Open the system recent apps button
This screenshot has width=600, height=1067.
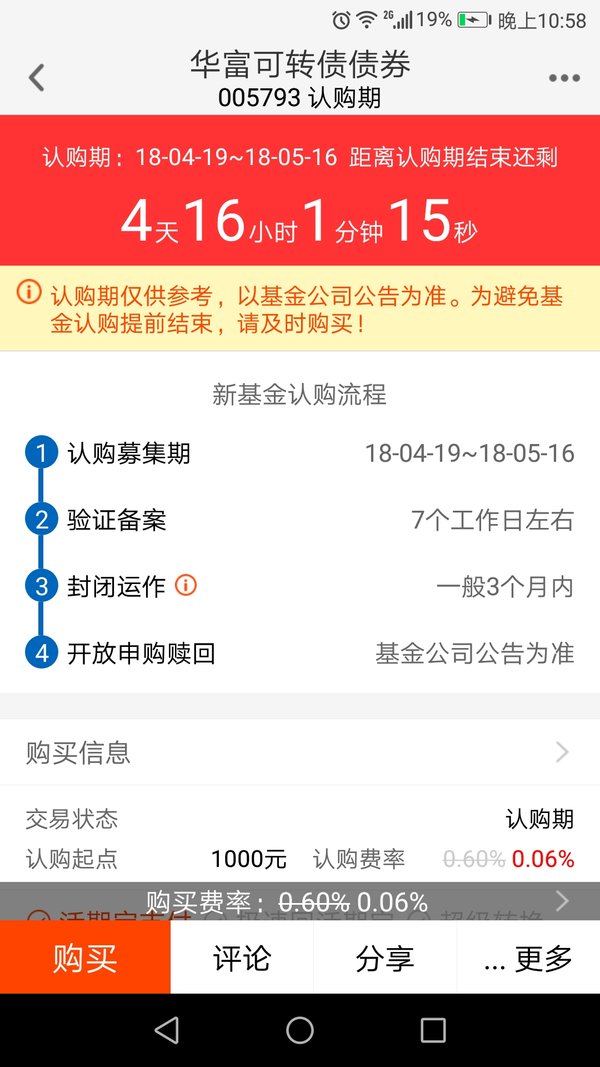click(433, 1030)
